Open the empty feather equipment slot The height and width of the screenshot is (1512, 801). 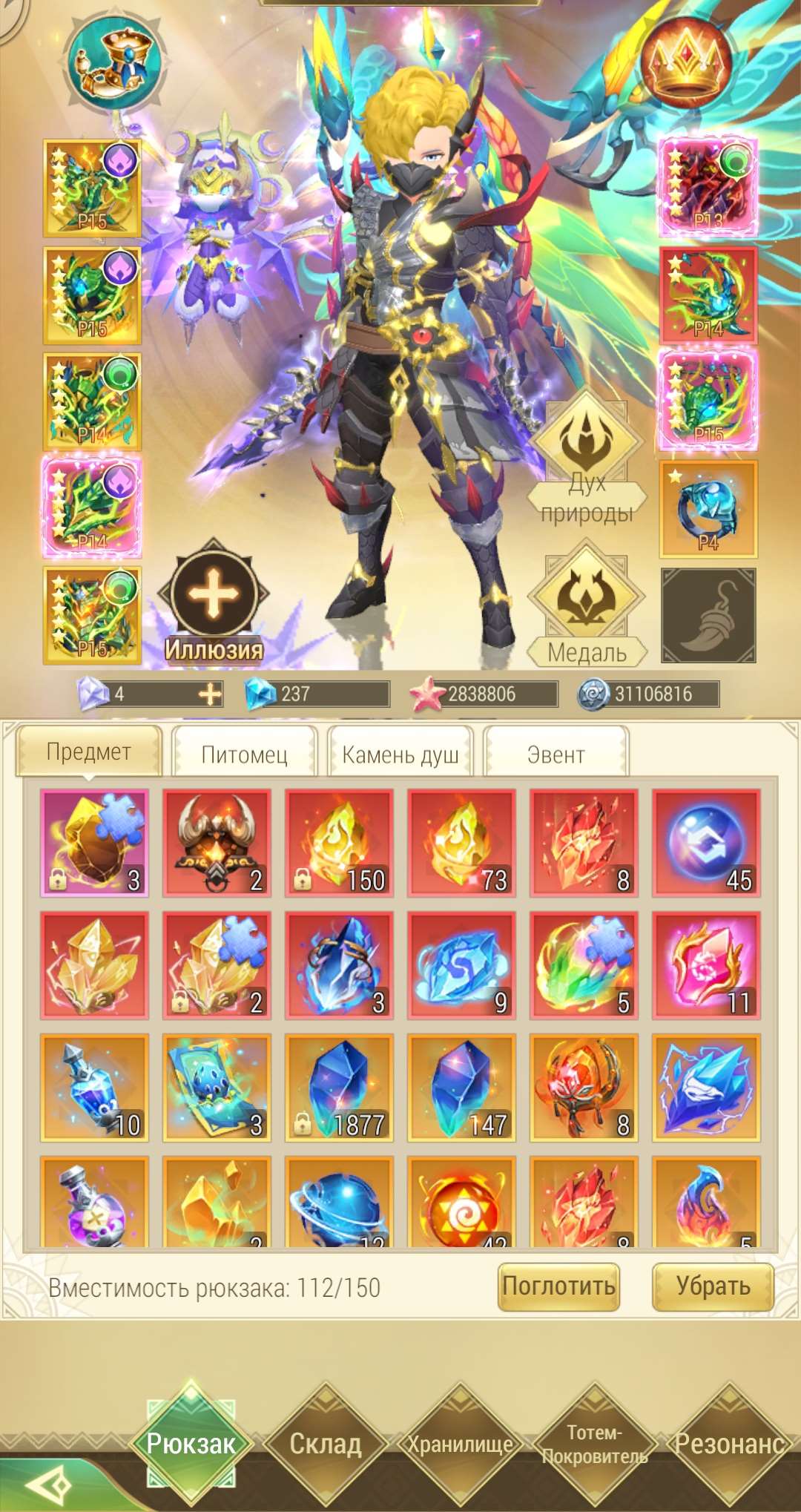tap(708, 616)
